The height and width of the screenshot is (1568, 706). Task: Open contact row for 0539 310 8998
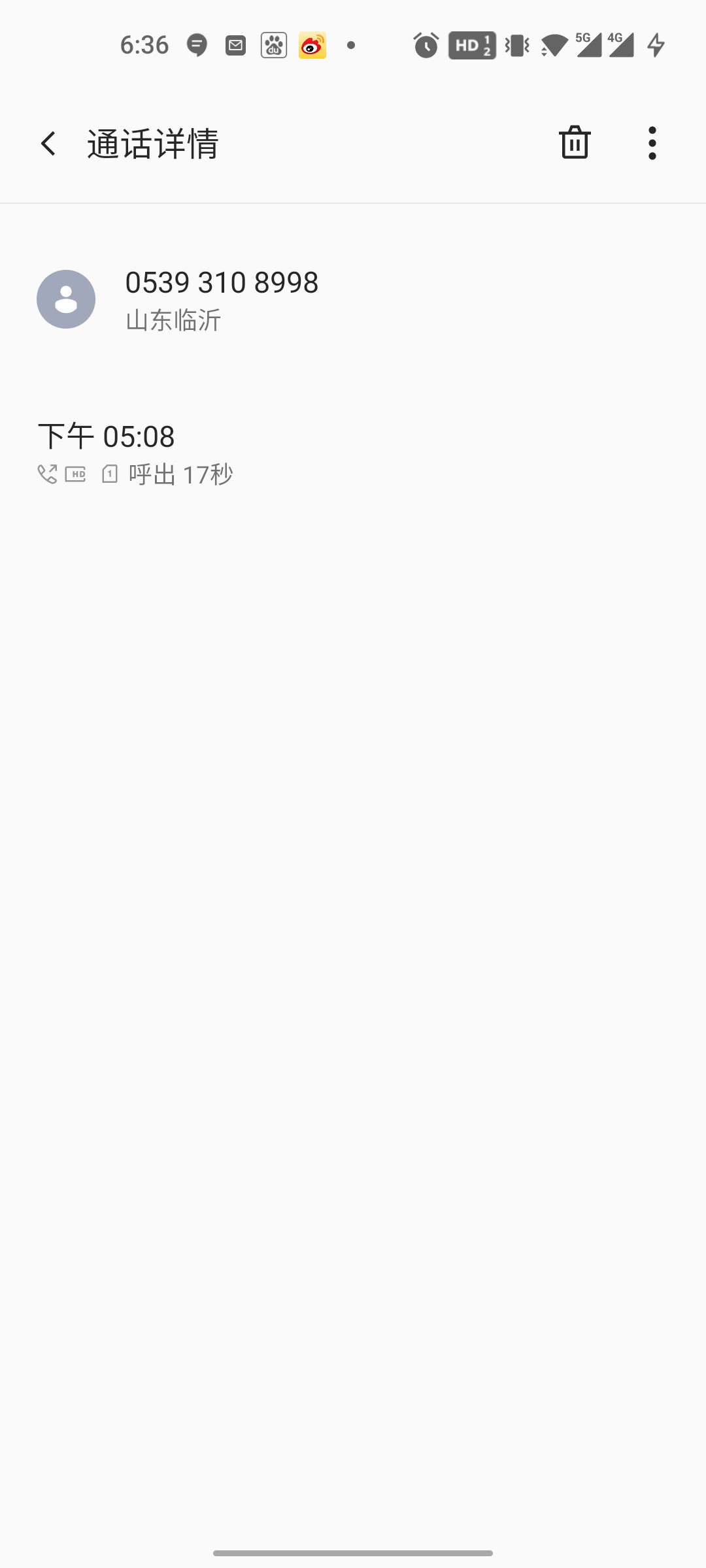pos(353,300)
